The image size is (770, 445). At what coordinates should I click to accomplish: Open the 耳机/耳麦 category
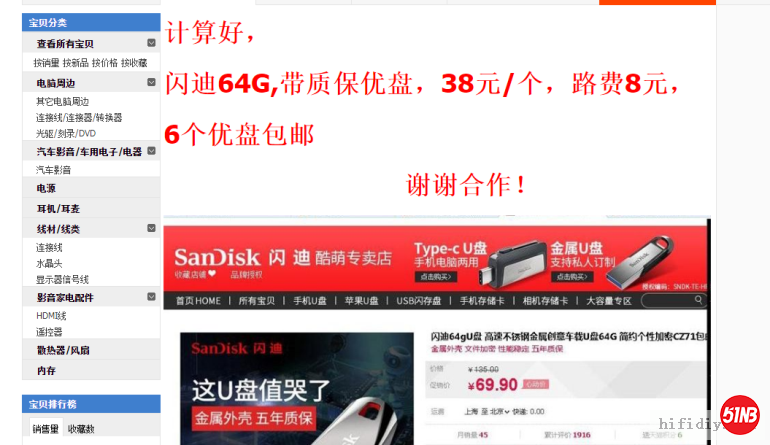(x=58, y=209)
